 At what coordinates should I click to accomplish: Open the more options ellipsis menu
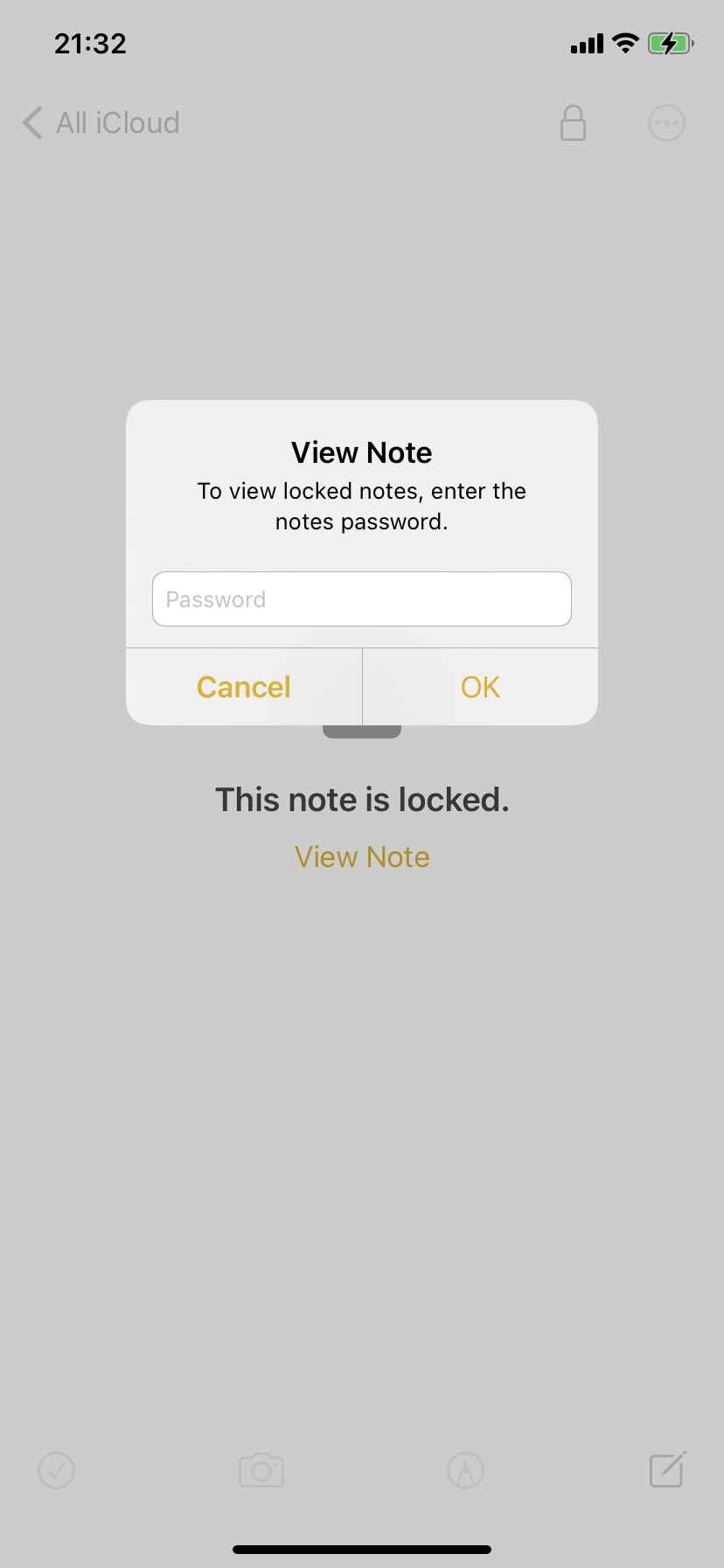point(666,122)
